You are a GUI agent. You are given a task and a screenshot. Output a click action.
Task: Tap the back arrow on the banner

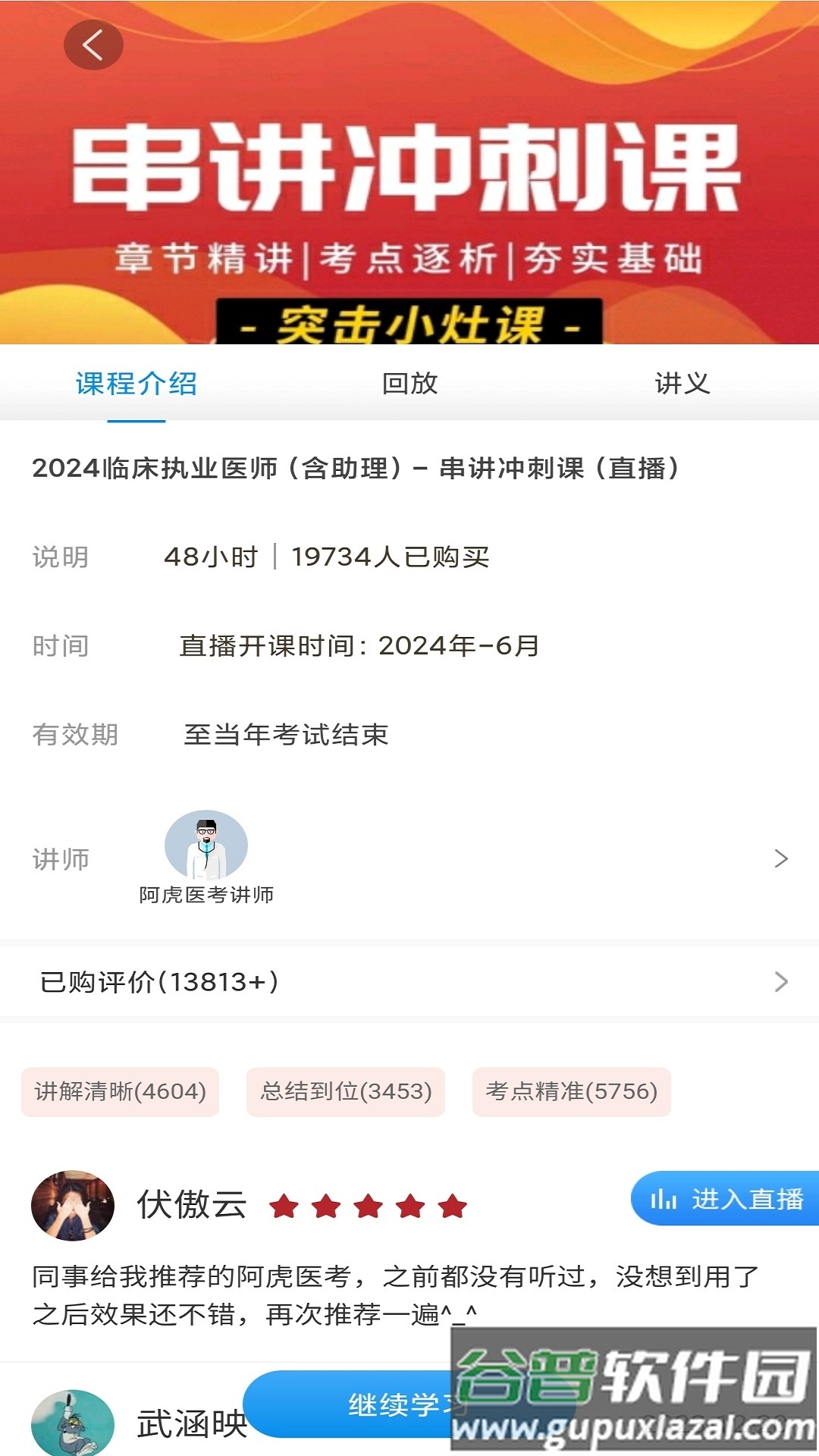click(93, 44)
